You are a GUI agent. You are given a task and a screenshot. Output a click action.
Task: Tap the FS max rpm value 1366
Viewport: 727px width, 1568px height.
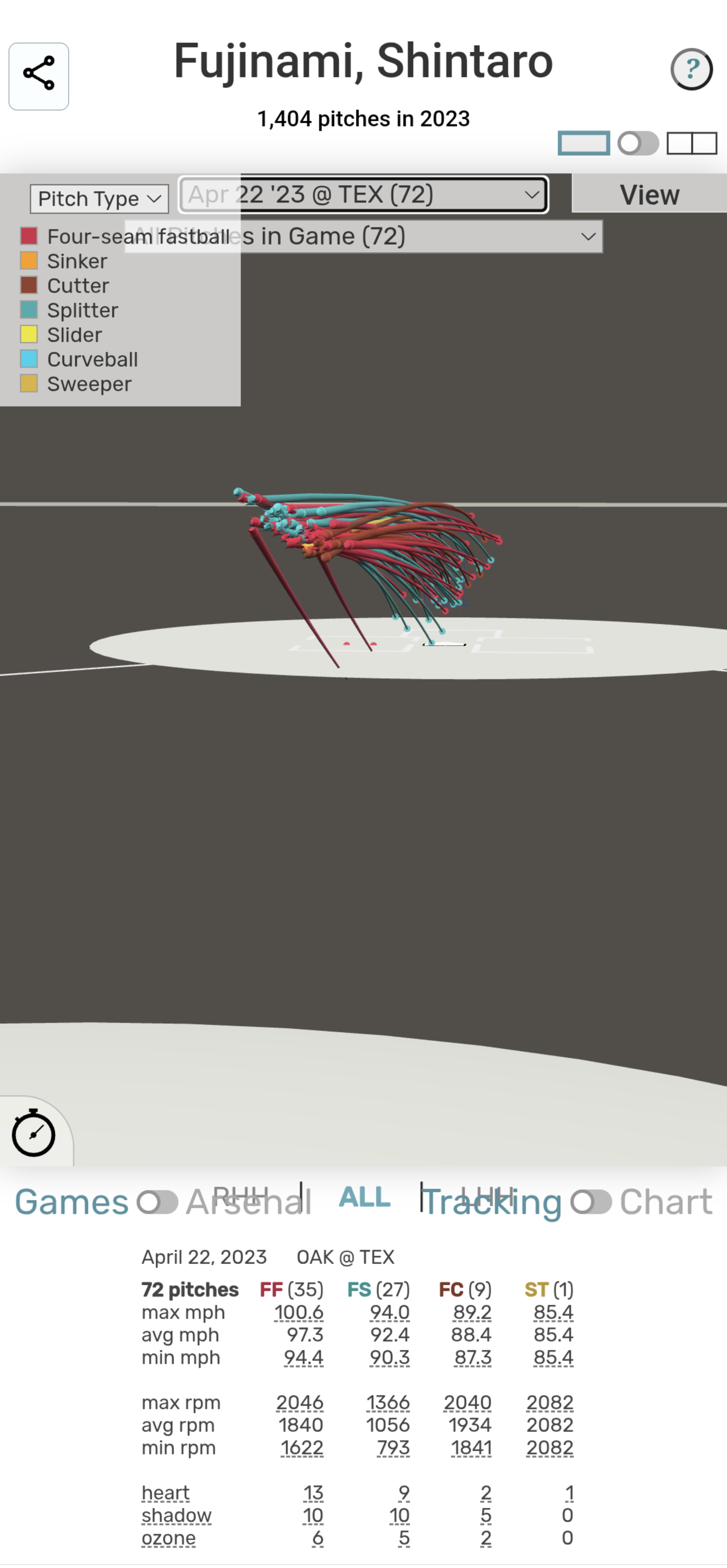[x=387, y=1403]
